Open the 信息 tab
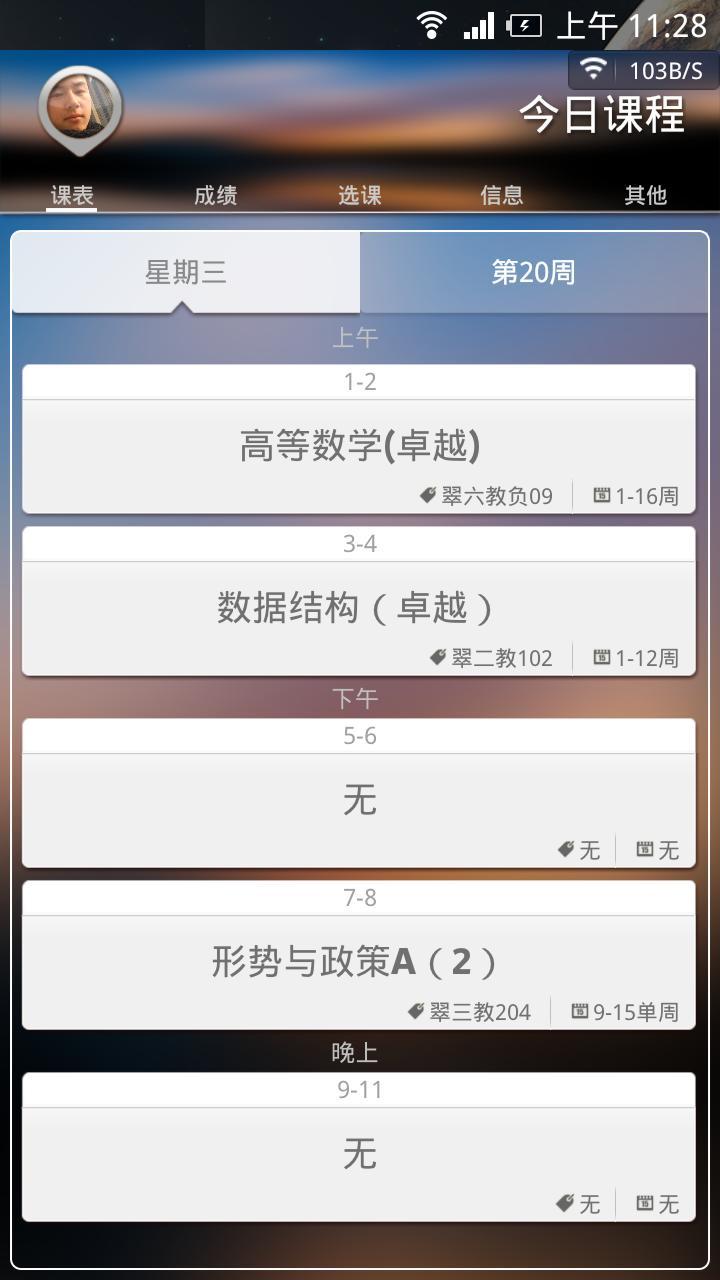The image size is (720, 1280). click(x=502, y=195)
